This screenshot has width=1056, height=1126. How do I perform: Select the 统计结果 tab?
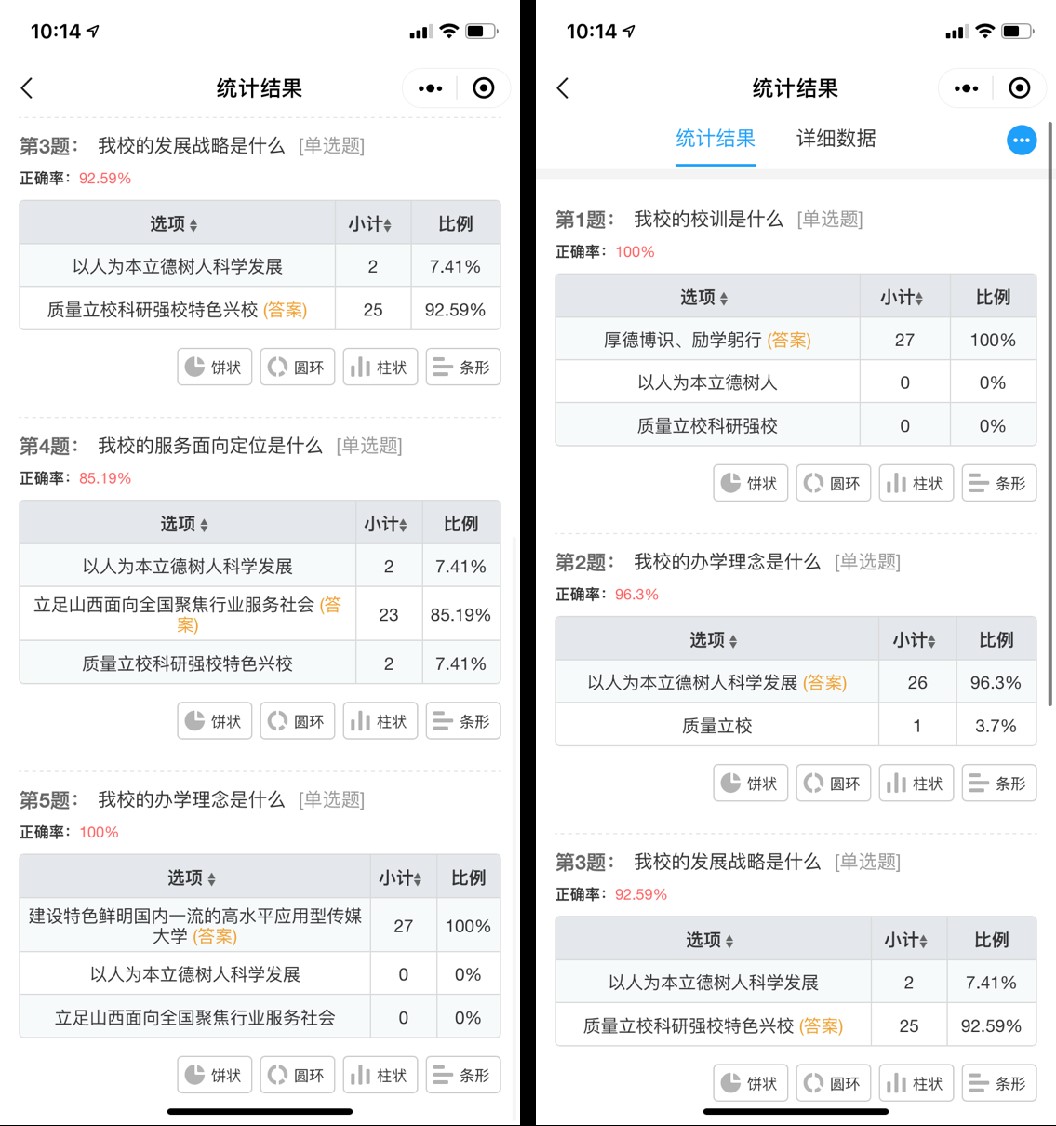pos(715,138)
